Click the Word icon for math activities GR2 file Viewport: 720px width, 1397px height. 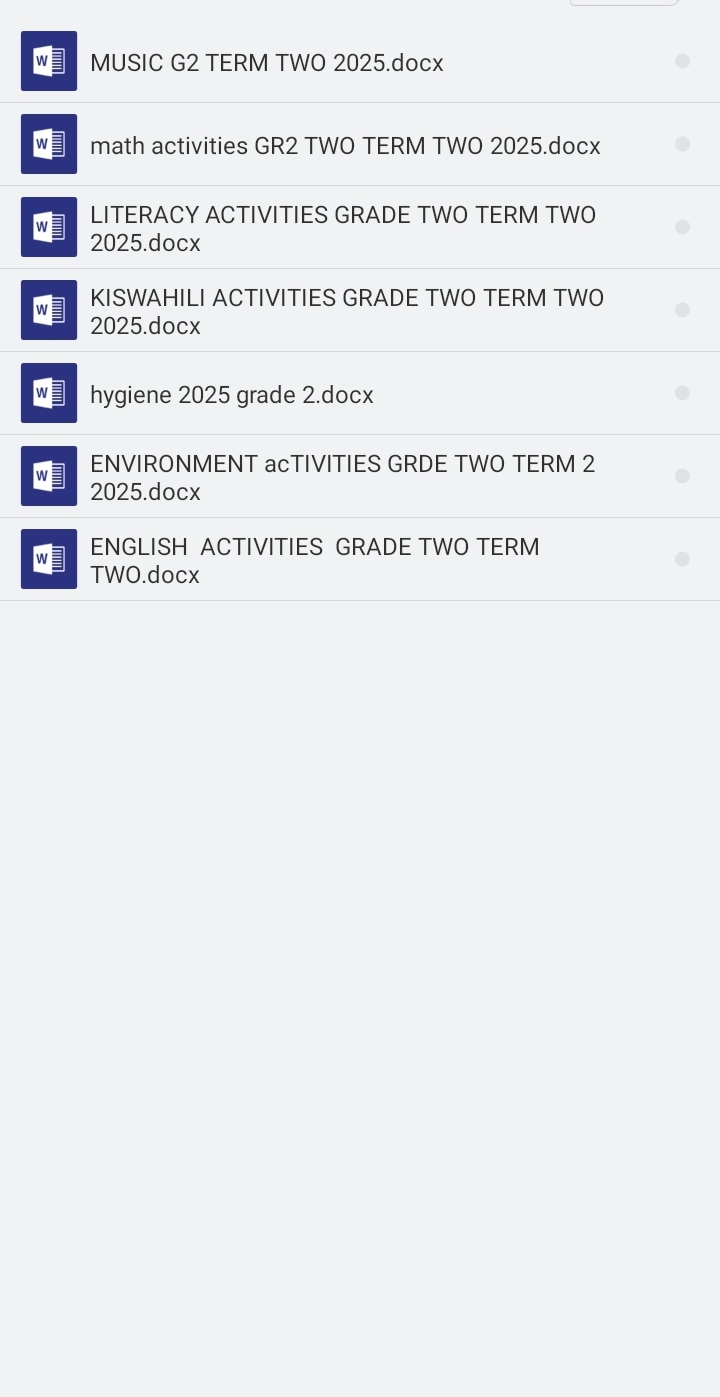48,144
